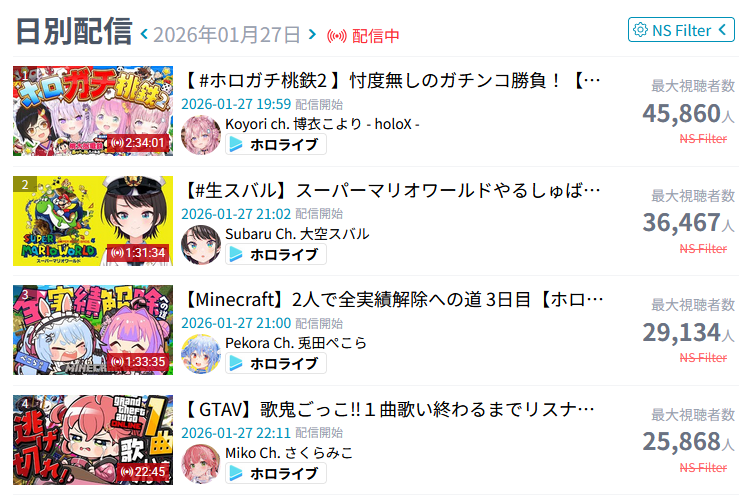Go to the previous day's streams
Image resolution: width=749 pixels, height=499 pixels.
click(x=144, y=34)
